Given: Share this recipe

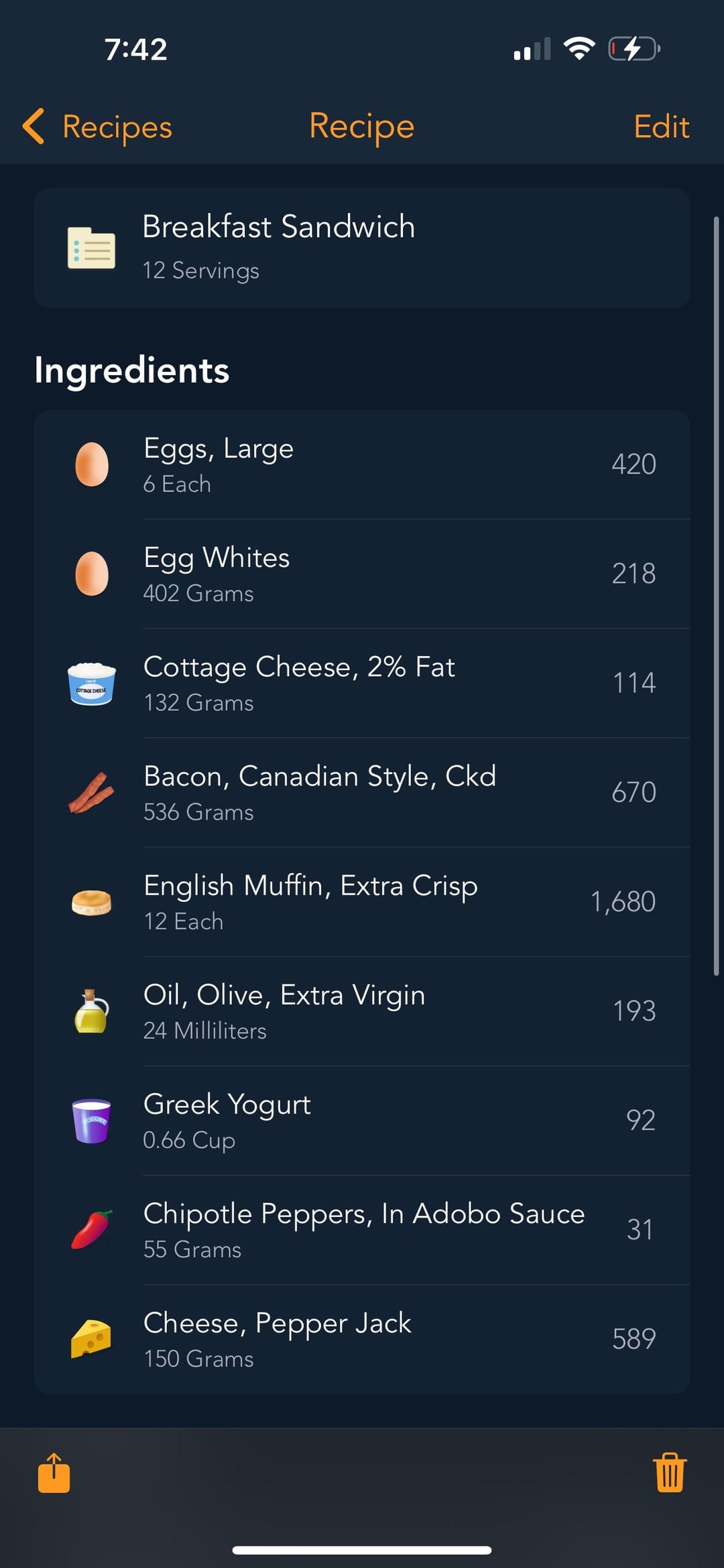Looking at the screenshot, I should (x=54, y=1473).
